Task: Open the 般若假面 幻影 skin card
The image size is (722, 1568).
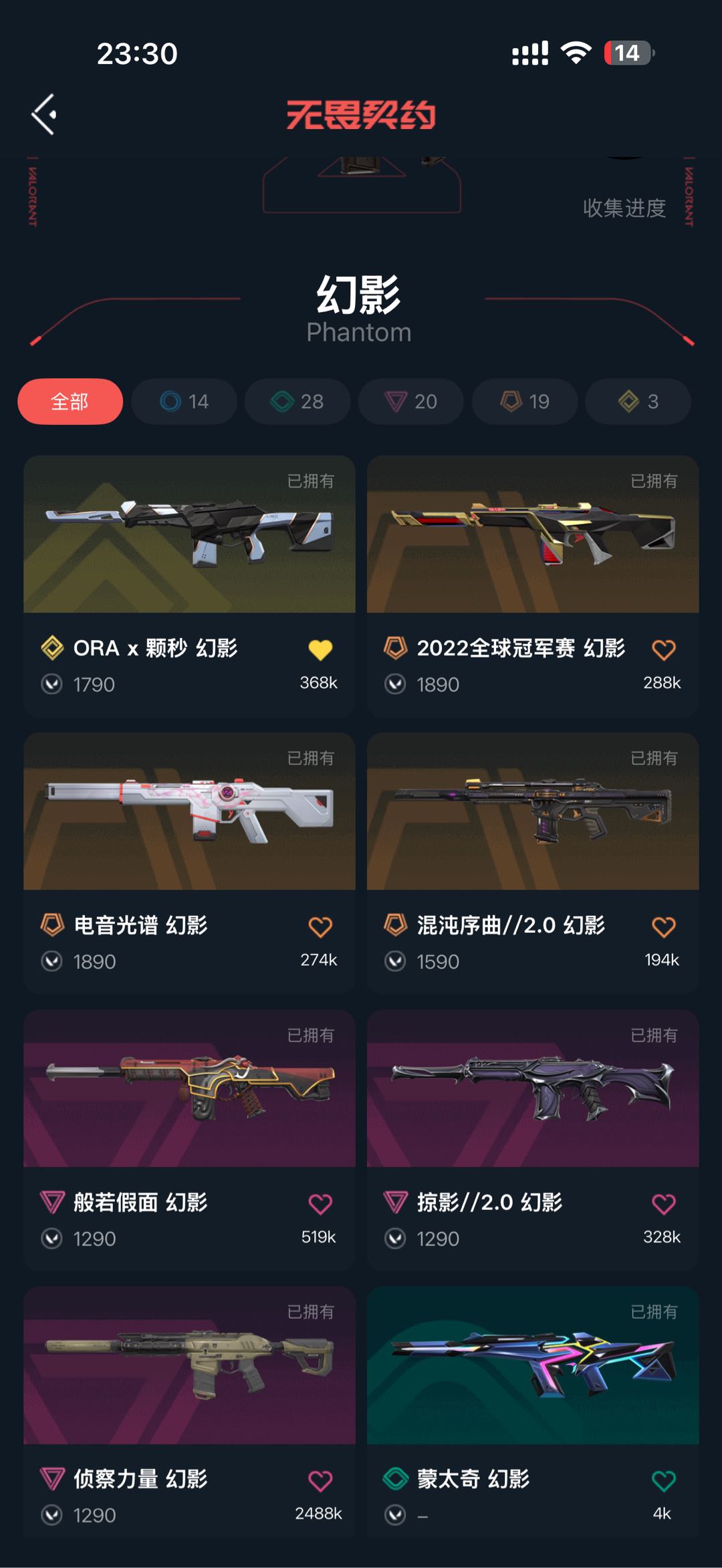Action: click(x=189, y=1140)
